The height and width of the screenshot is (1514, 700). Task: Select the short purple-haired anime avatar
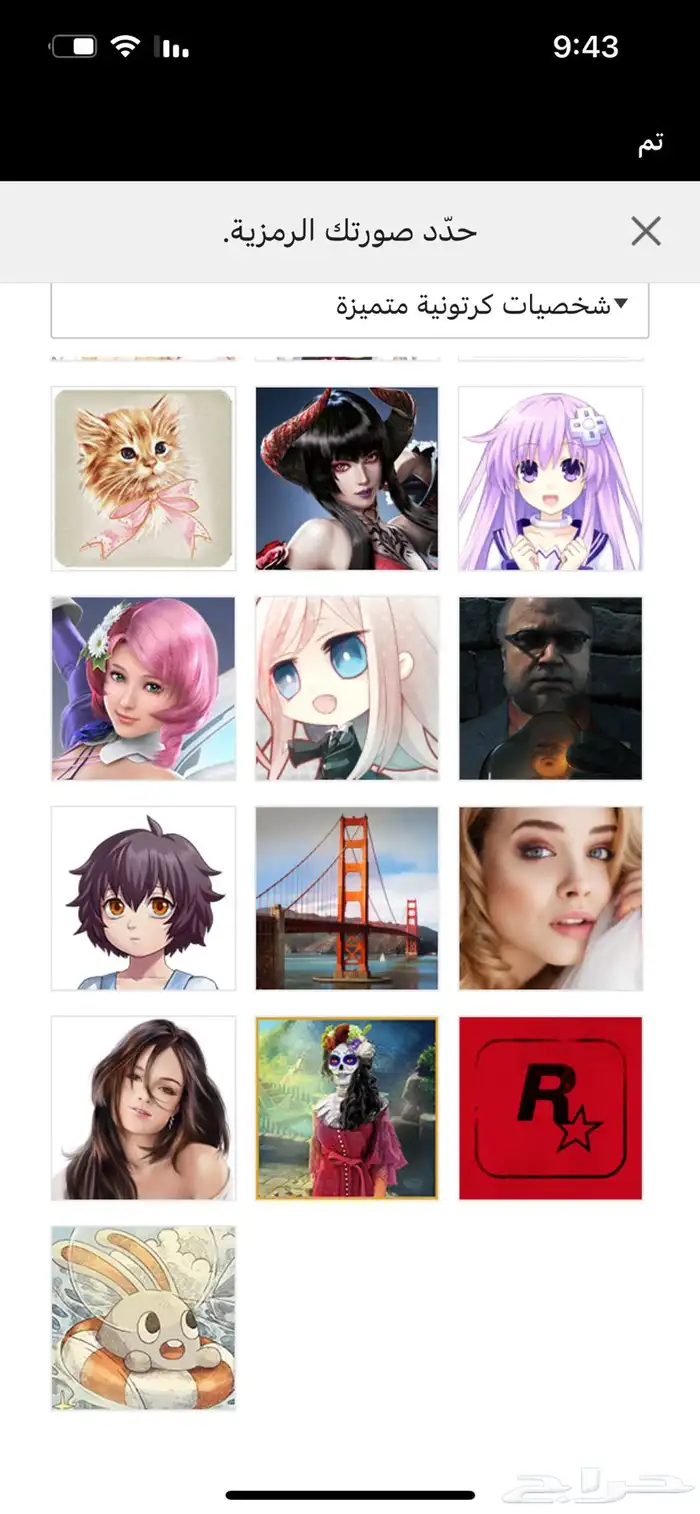(143, 899)
